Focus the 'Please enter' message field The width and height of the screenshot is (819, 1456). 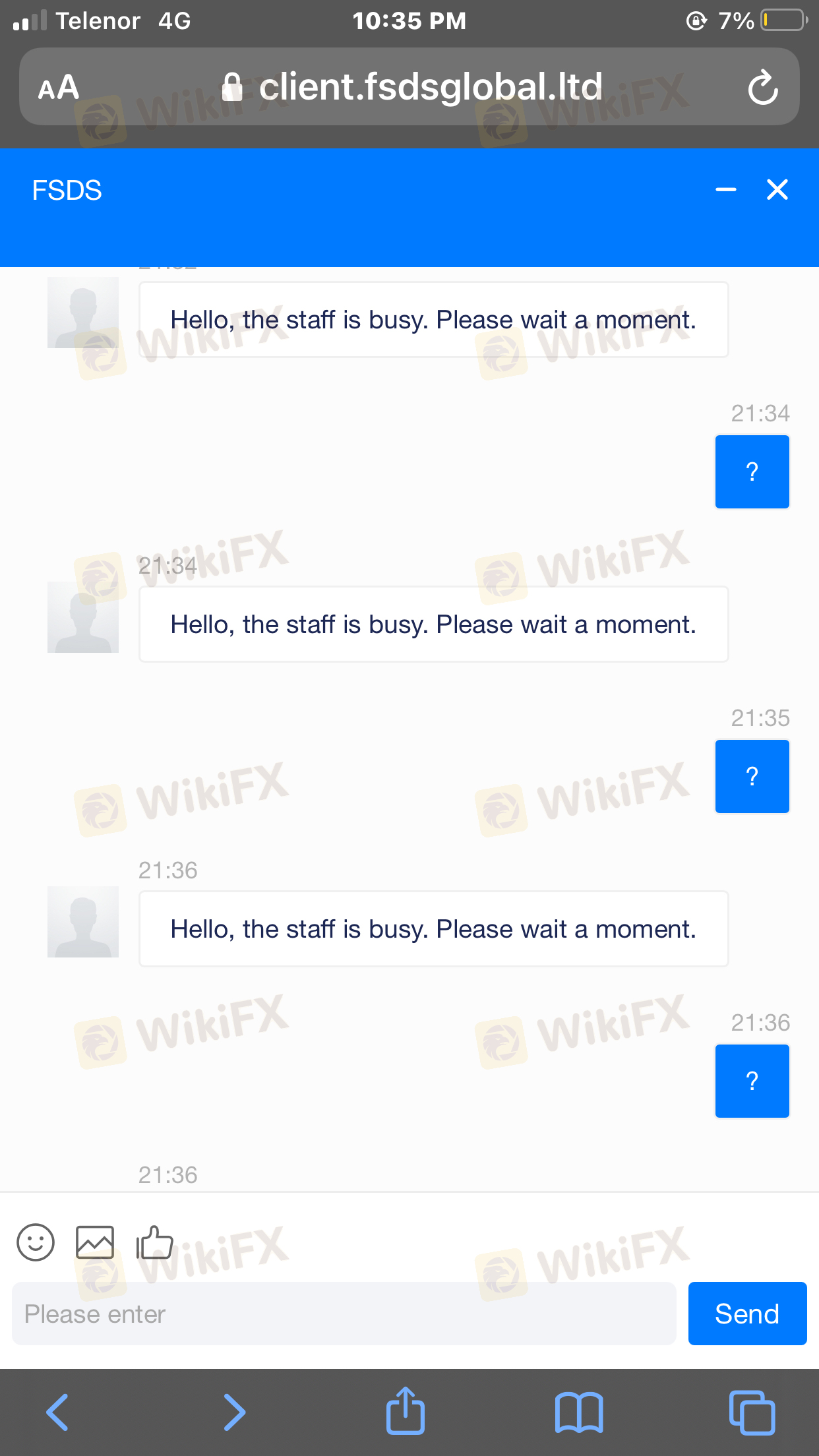[x=344, y=1314]
